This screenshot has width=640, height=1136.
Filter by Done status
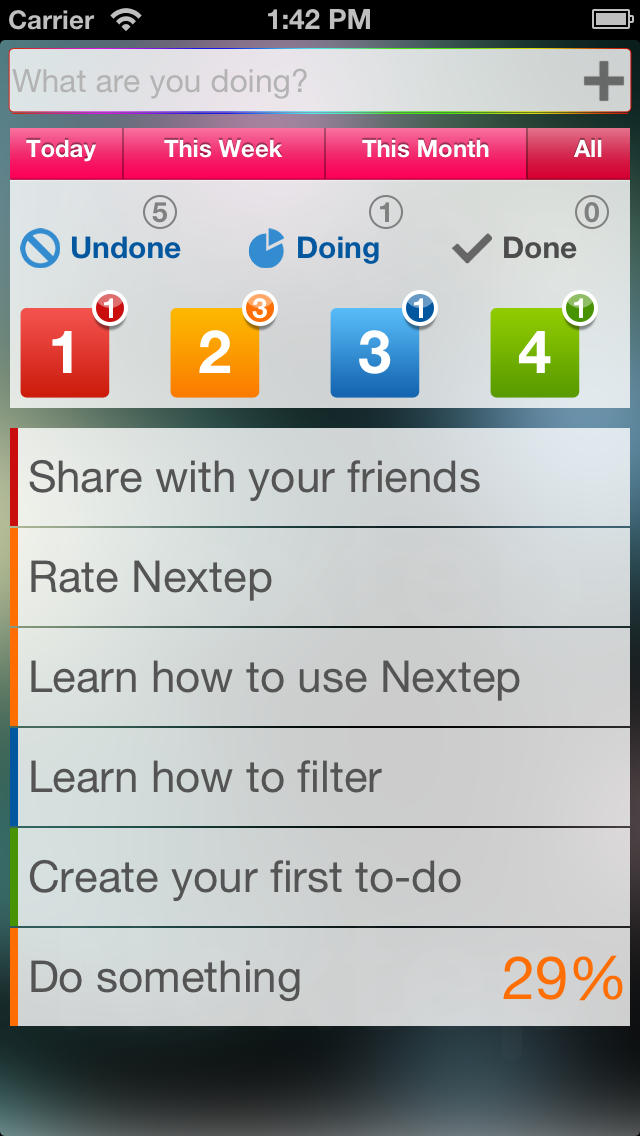click(515, 248)
